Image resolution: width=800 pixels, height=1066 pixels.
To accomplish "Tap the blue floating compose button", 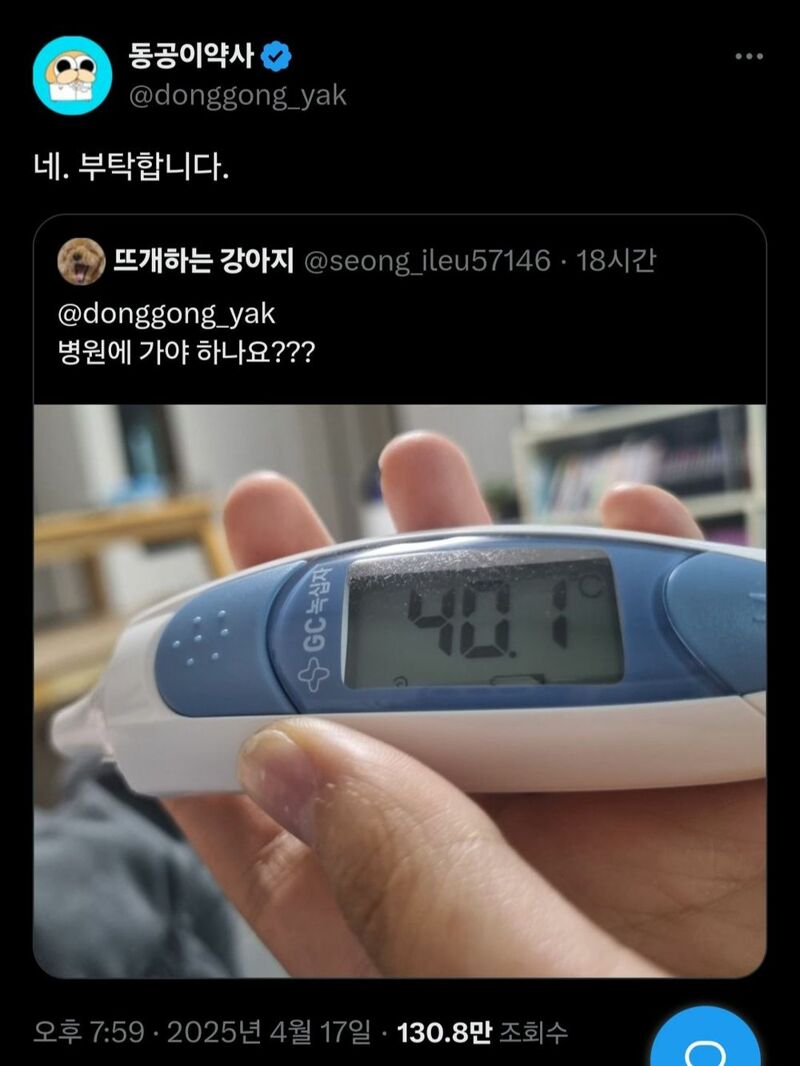I will [x=708, y=1045].
